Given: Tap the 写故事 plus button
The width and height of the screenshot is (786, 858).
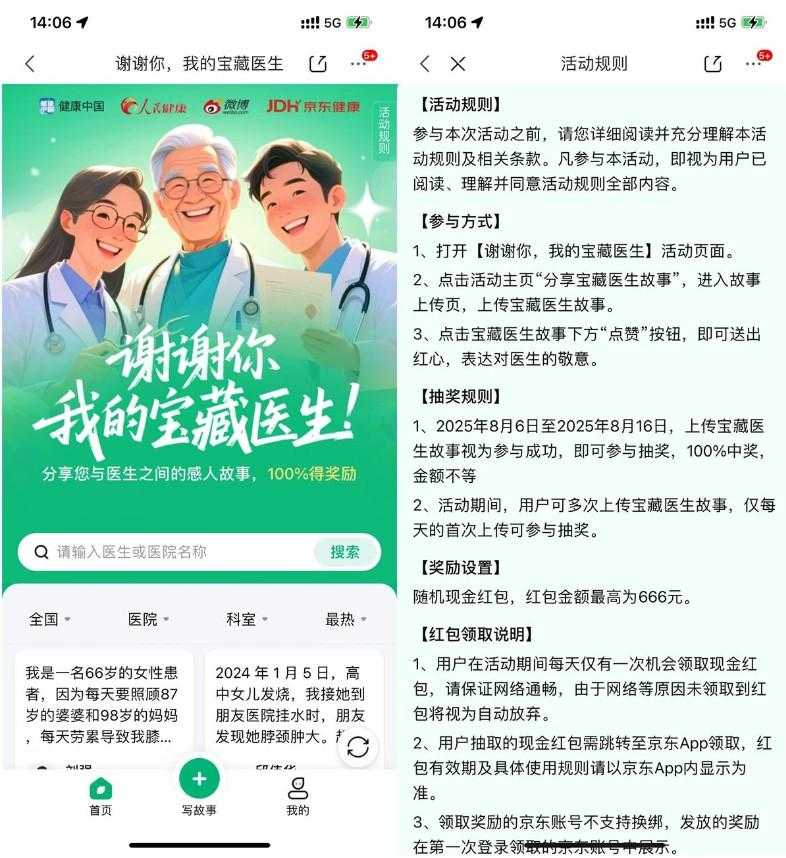Looking at the screenshot, I should point(199,780).
